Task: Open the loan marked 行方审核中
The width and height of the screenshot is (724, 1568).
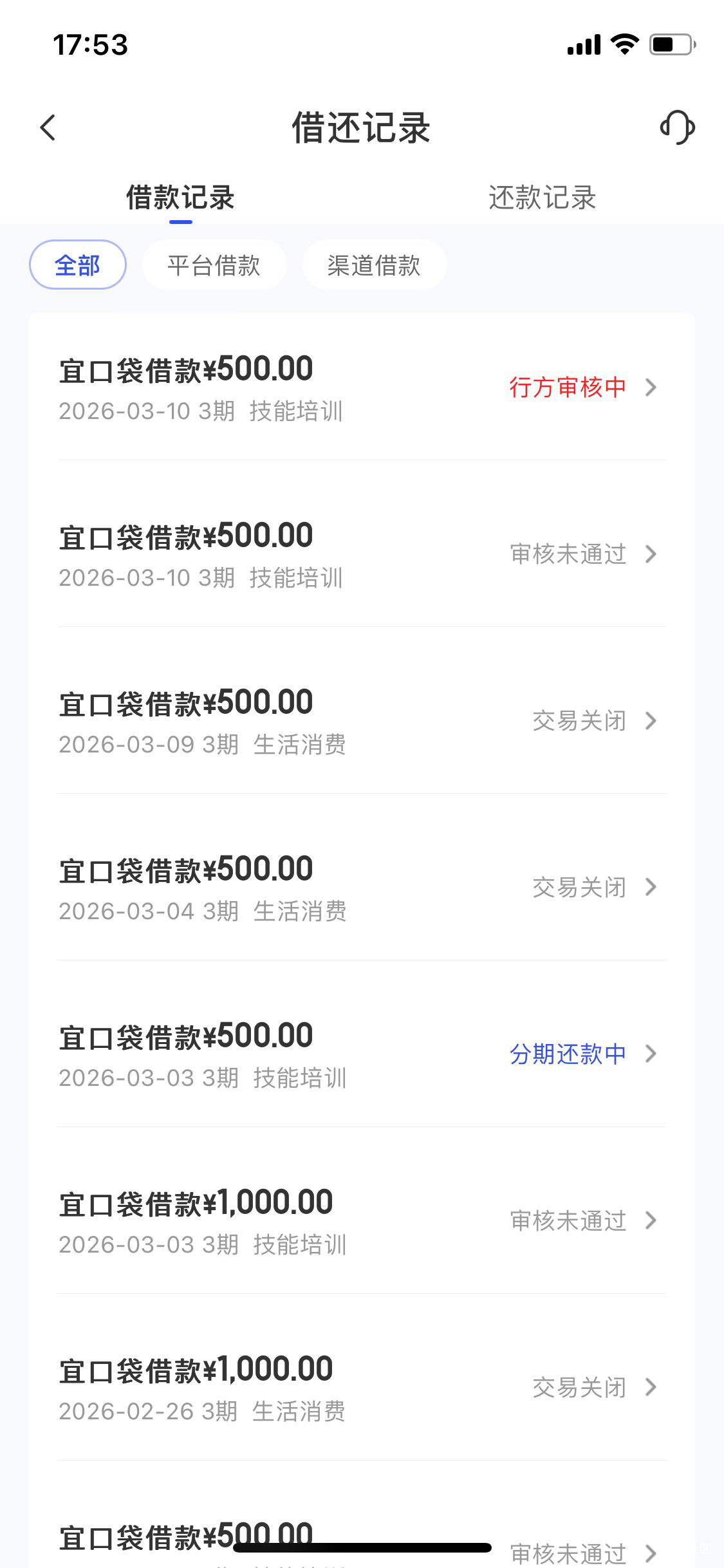Action: [360, 387]
